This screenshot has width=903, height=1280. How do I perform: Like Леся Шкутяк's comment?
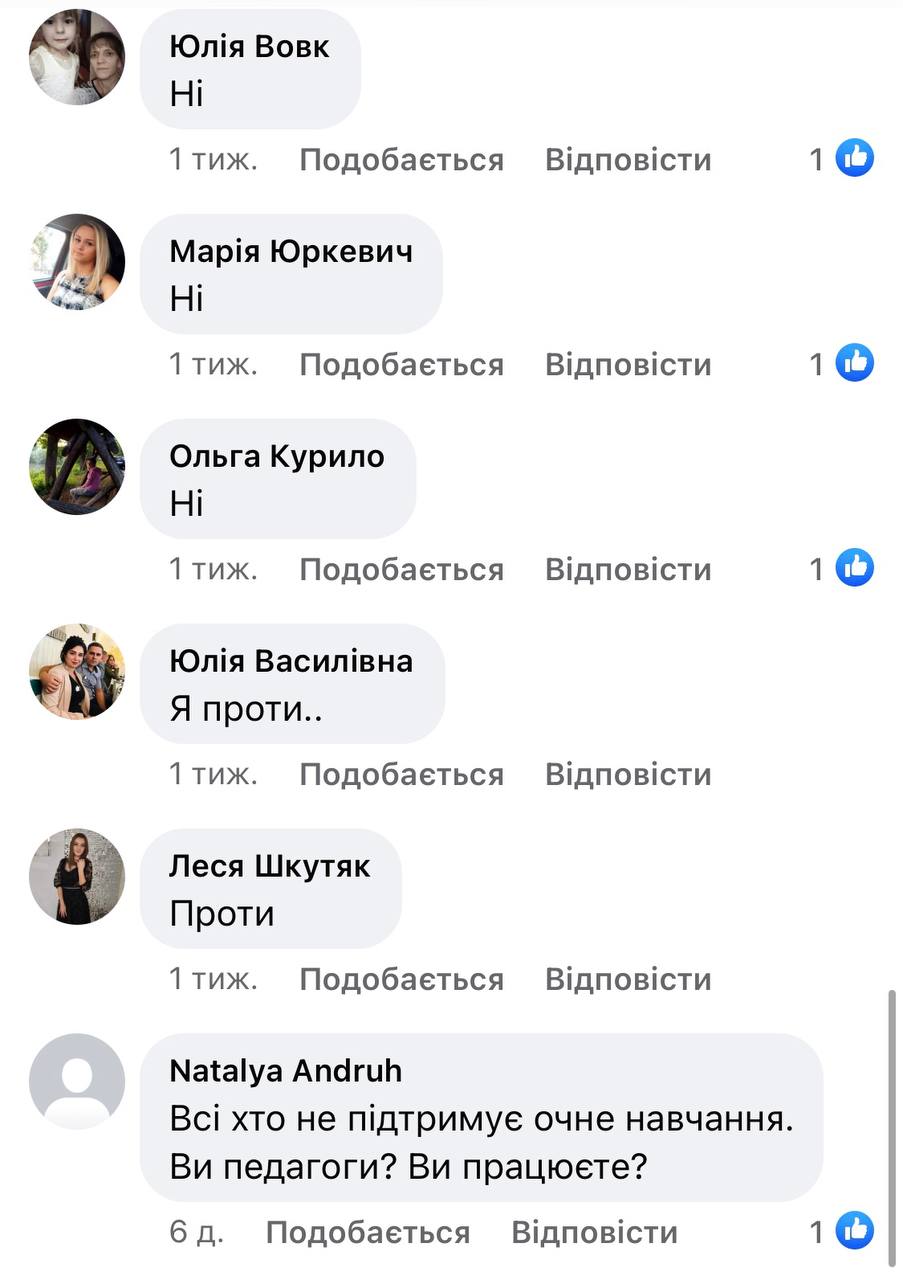pos(401,980)
